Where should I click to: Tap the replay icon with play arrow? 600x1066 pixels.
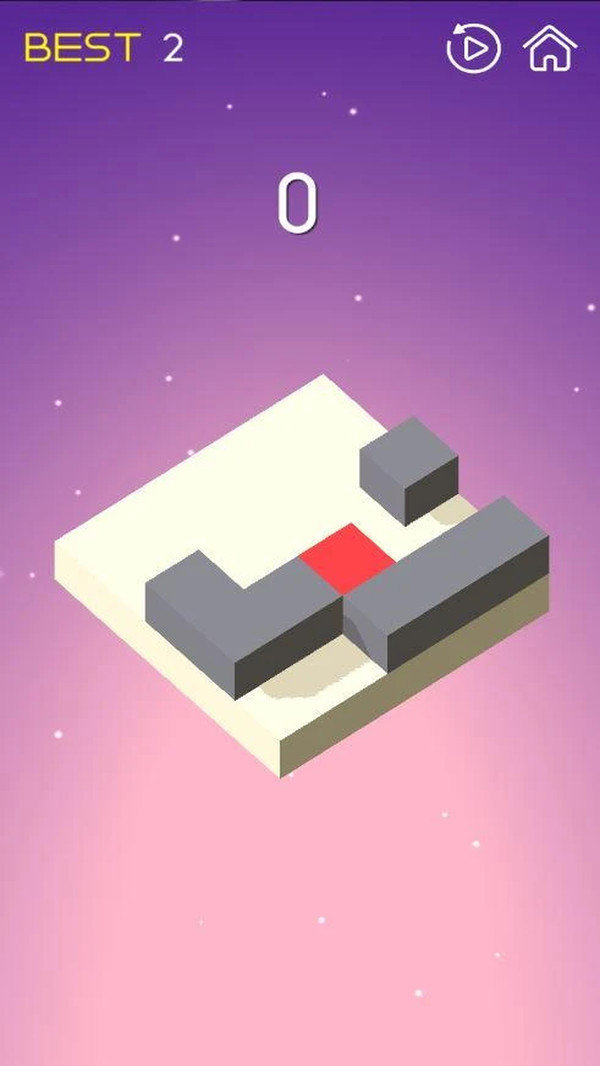tap(473, 48)
